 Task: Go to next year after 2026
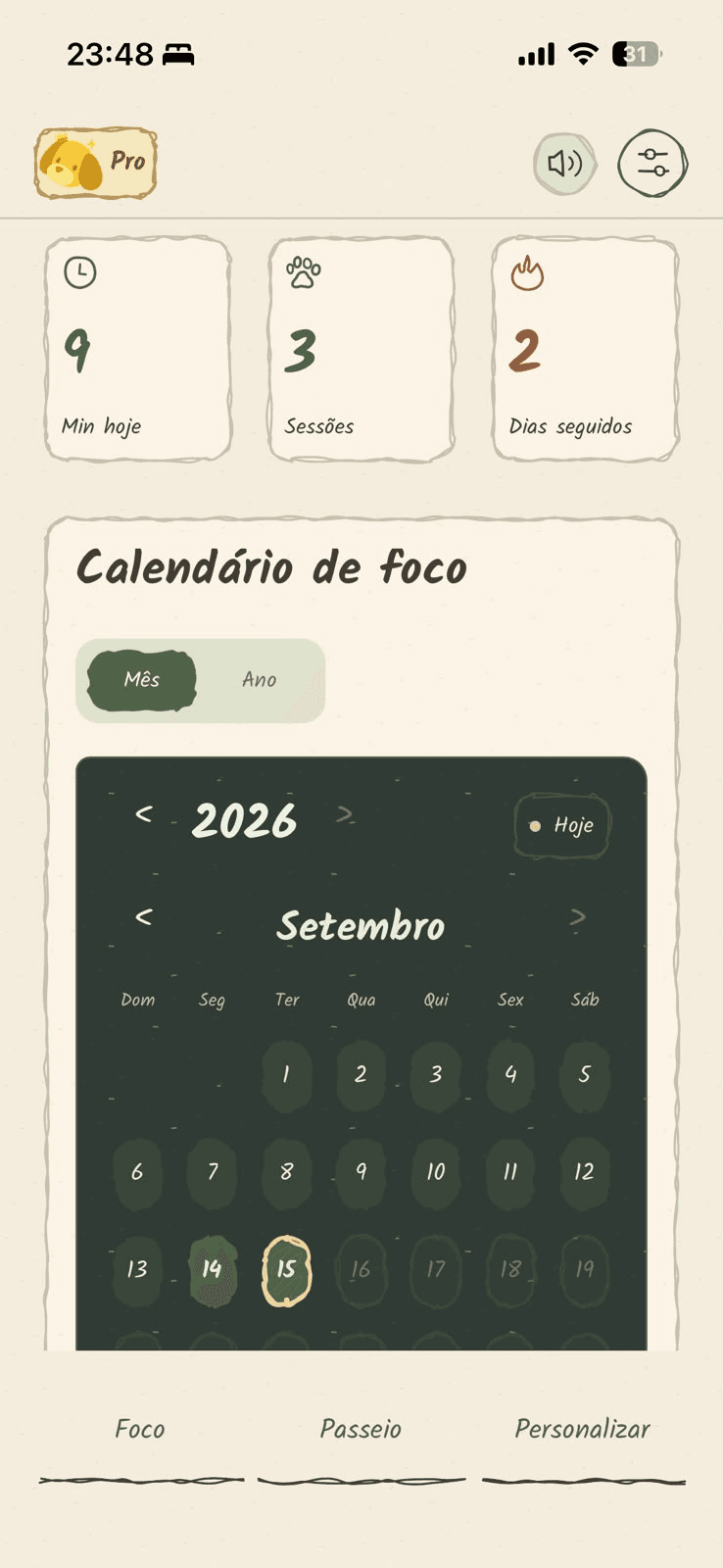[x=344, y=814]
